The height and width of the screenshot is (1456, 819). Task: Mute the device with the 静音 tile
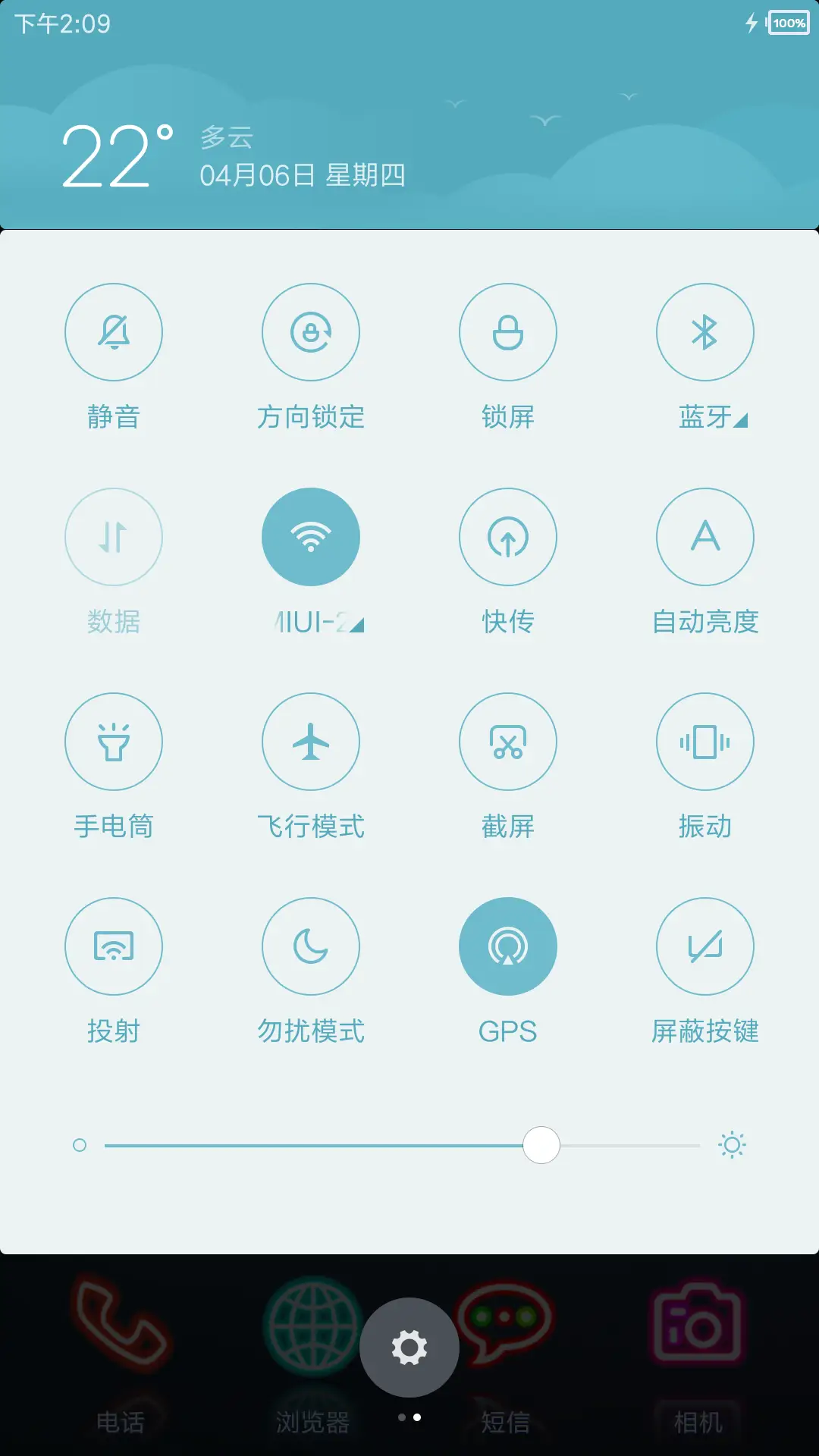coord(114,332)
